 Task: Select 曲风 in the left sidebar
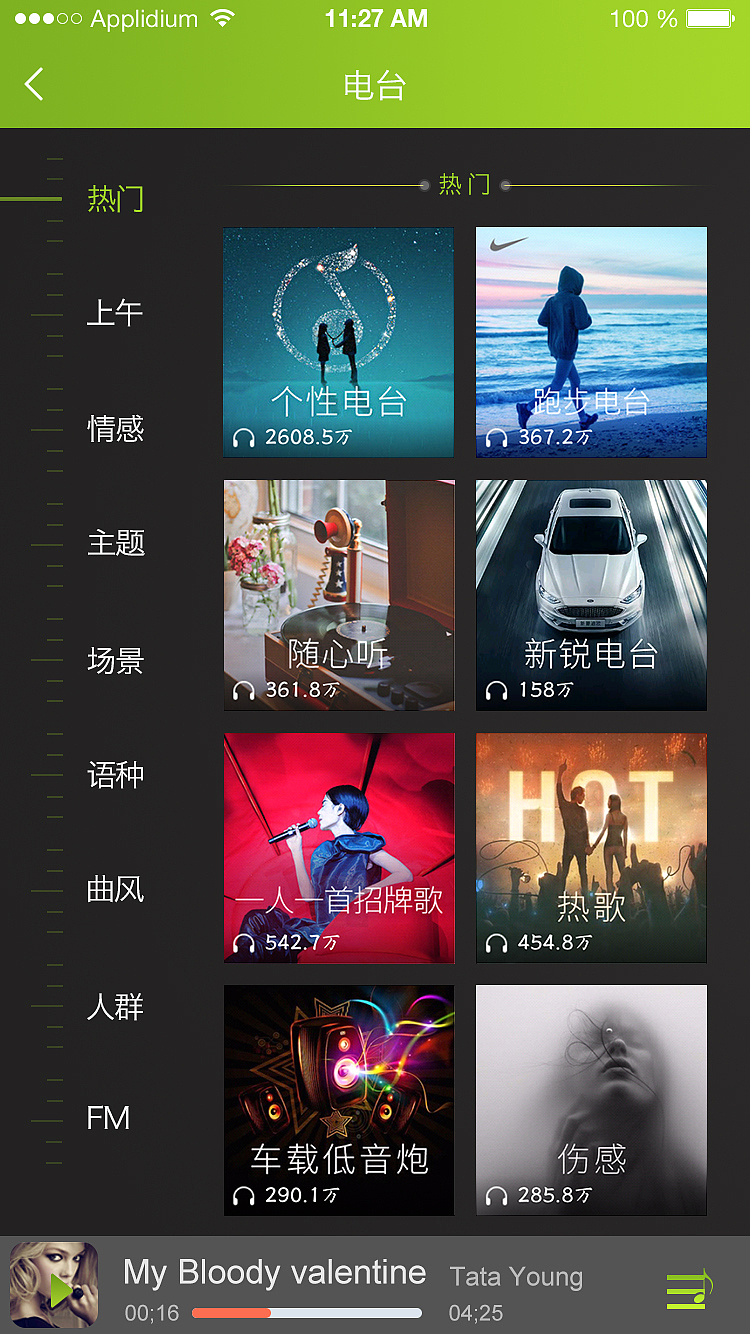(115, 890)
